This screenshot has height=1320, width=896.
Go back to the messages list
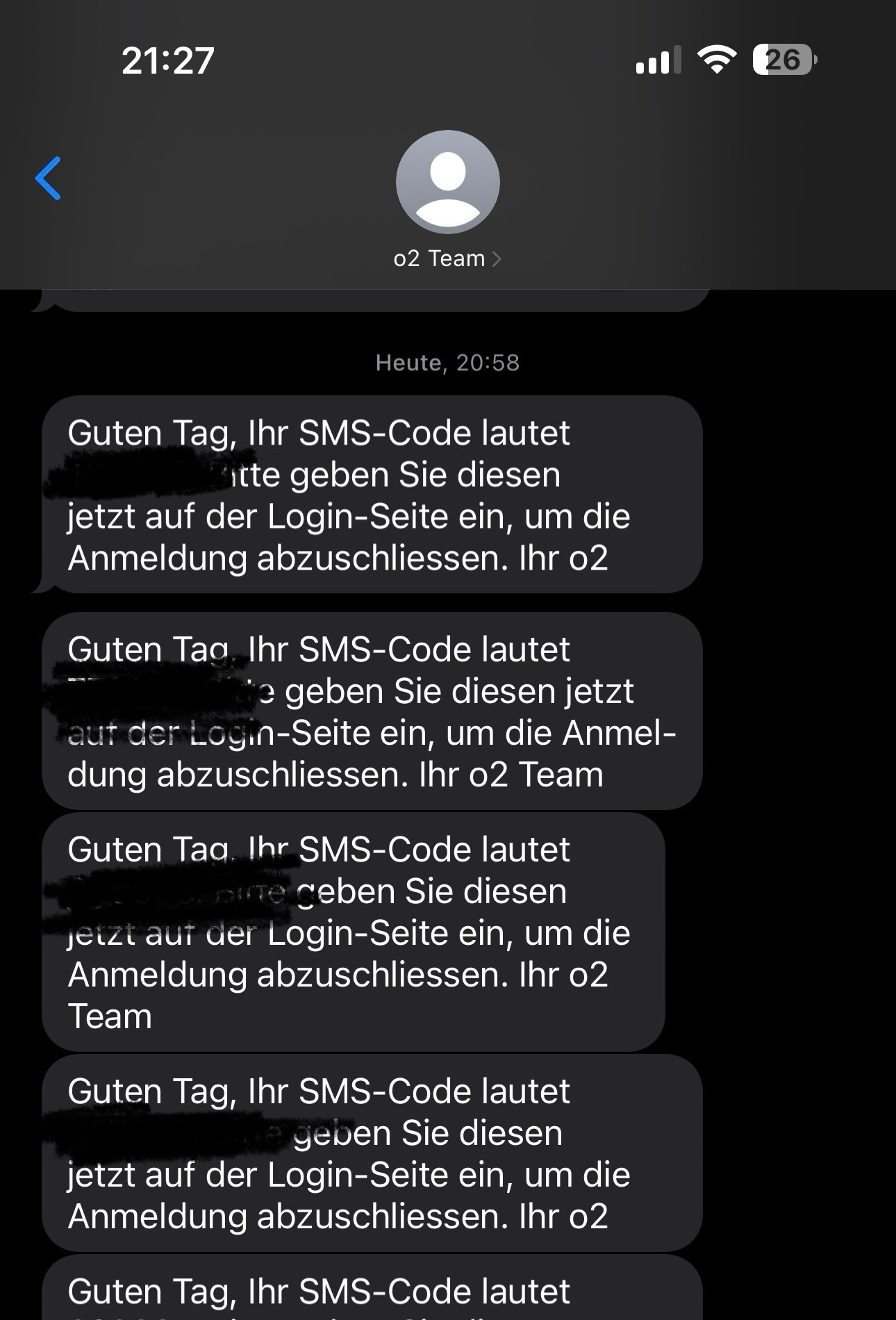pyautogui.click(x=49, y=179)
